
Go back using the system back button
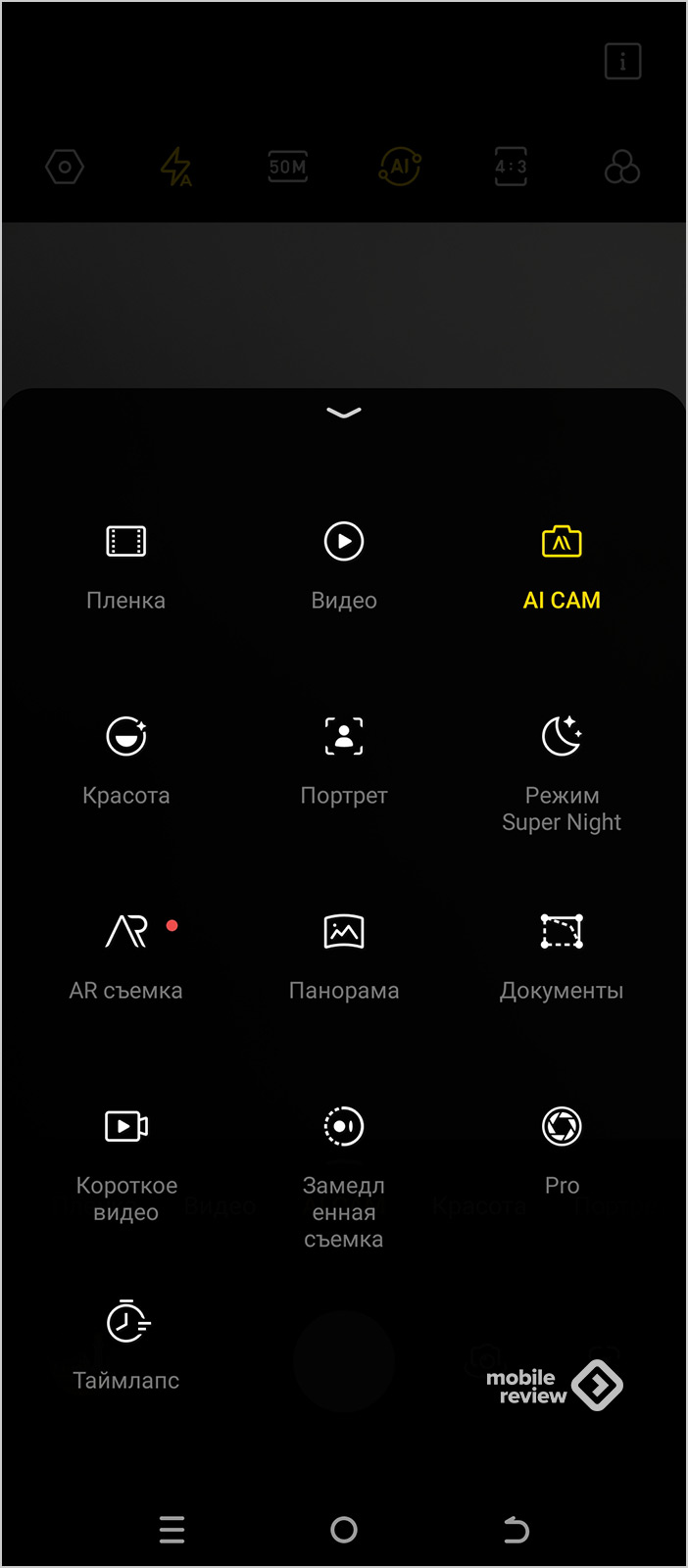tap(516, 1529)
